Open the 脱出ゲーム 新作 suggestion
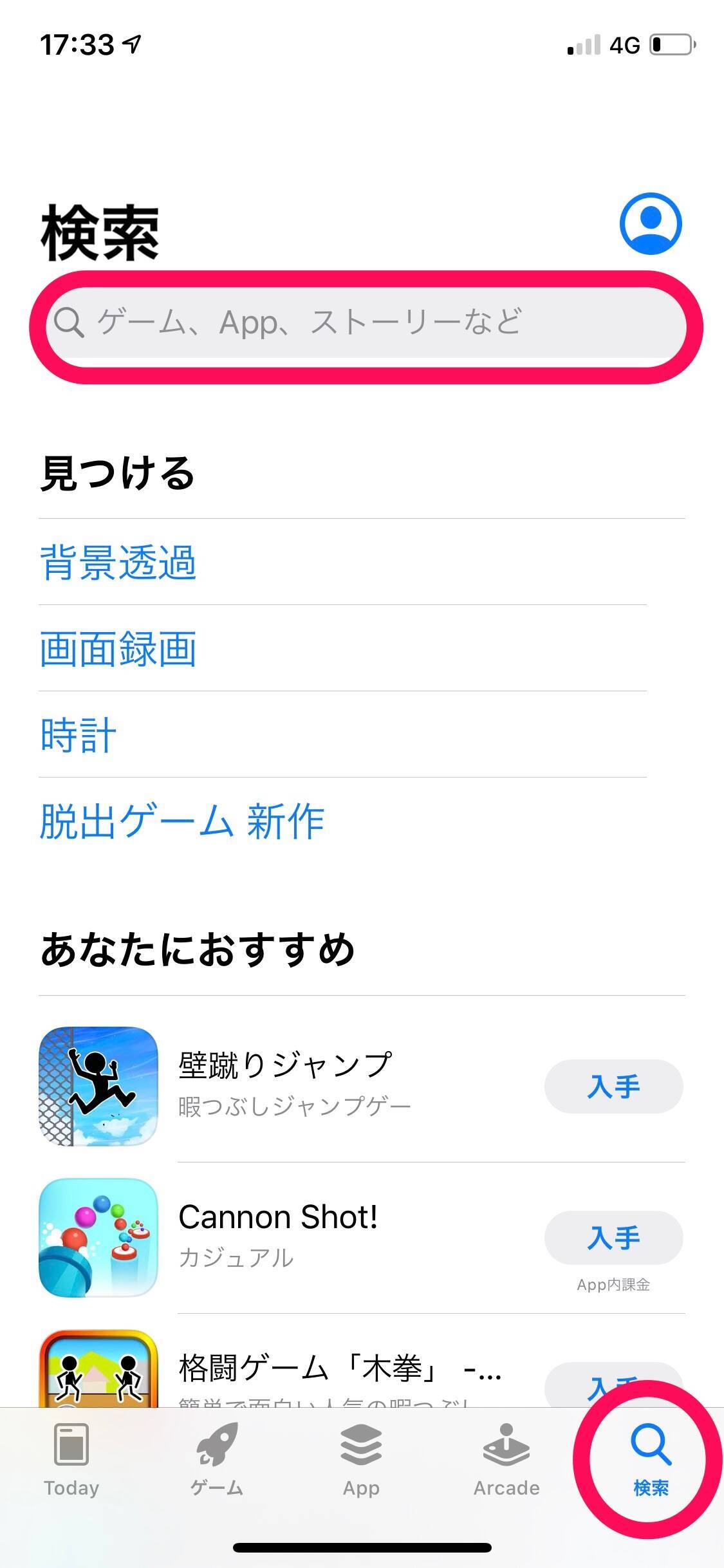This screenshot has width=724, height=1568. 182,821
